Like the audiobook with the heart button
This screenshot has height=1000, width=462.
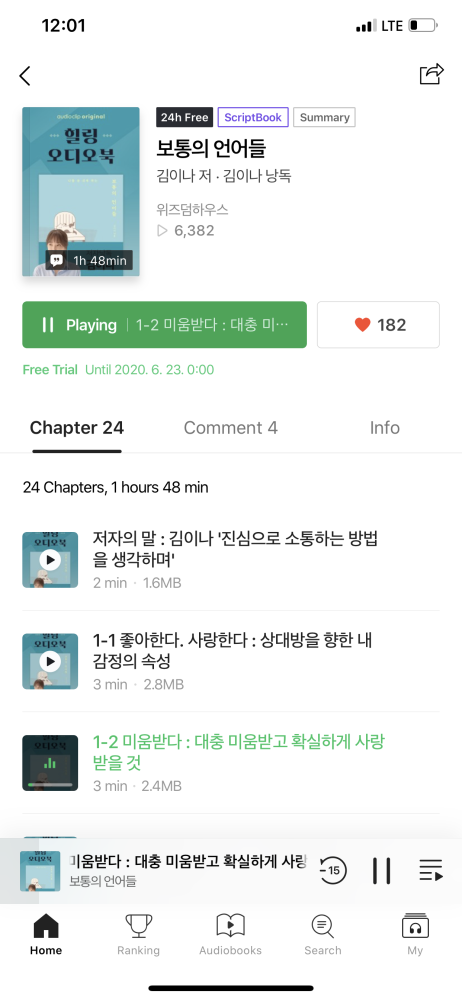tap(378, 325)
